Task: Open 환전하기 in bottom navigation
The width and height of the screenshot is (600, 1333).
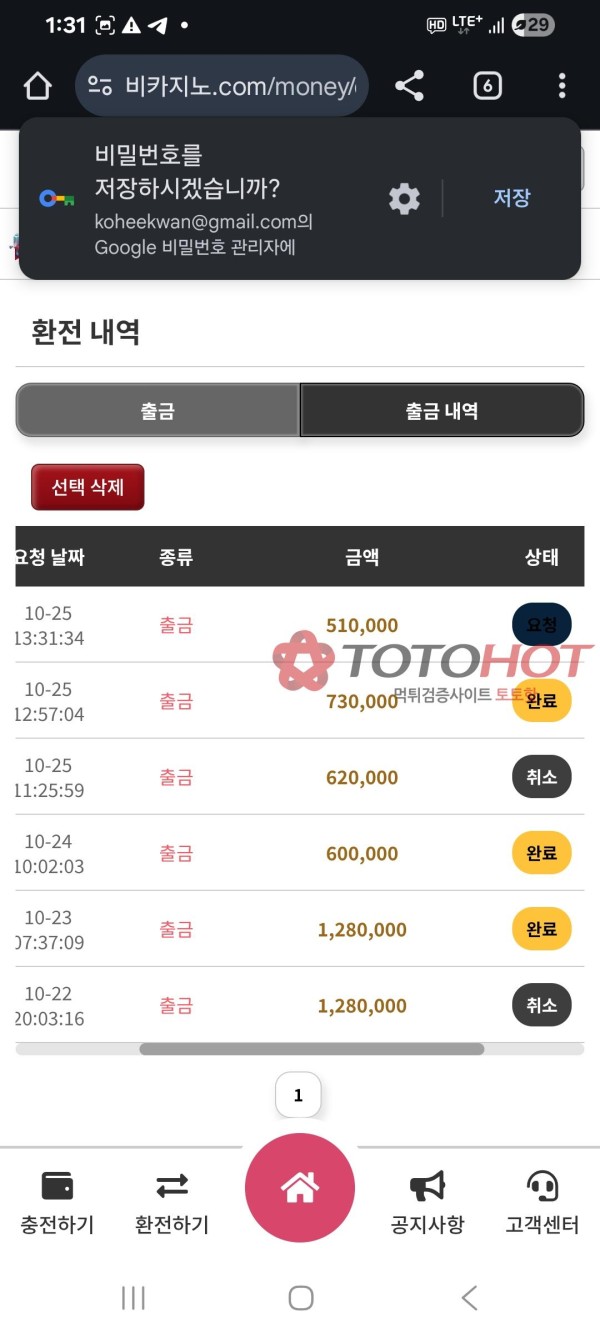Action: (x=172, y=1202)
